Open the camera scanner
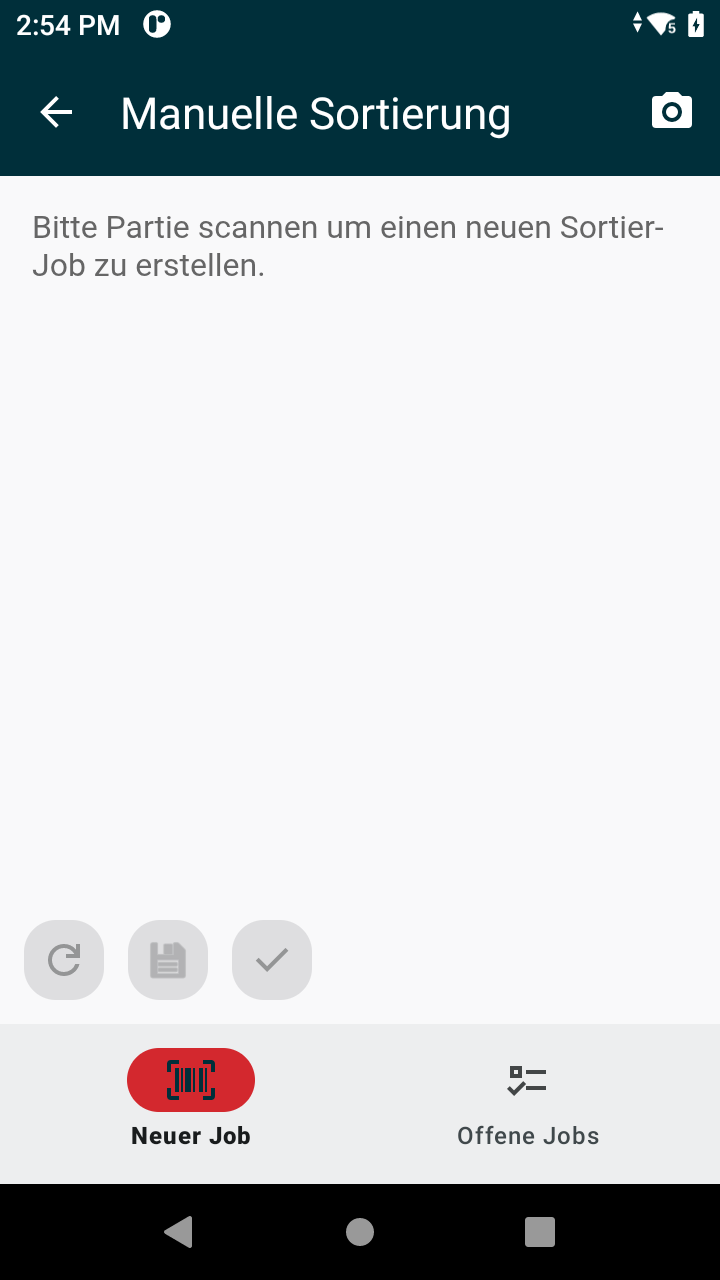This screenshot has height=1280, width=720. (x=671, y=112)
